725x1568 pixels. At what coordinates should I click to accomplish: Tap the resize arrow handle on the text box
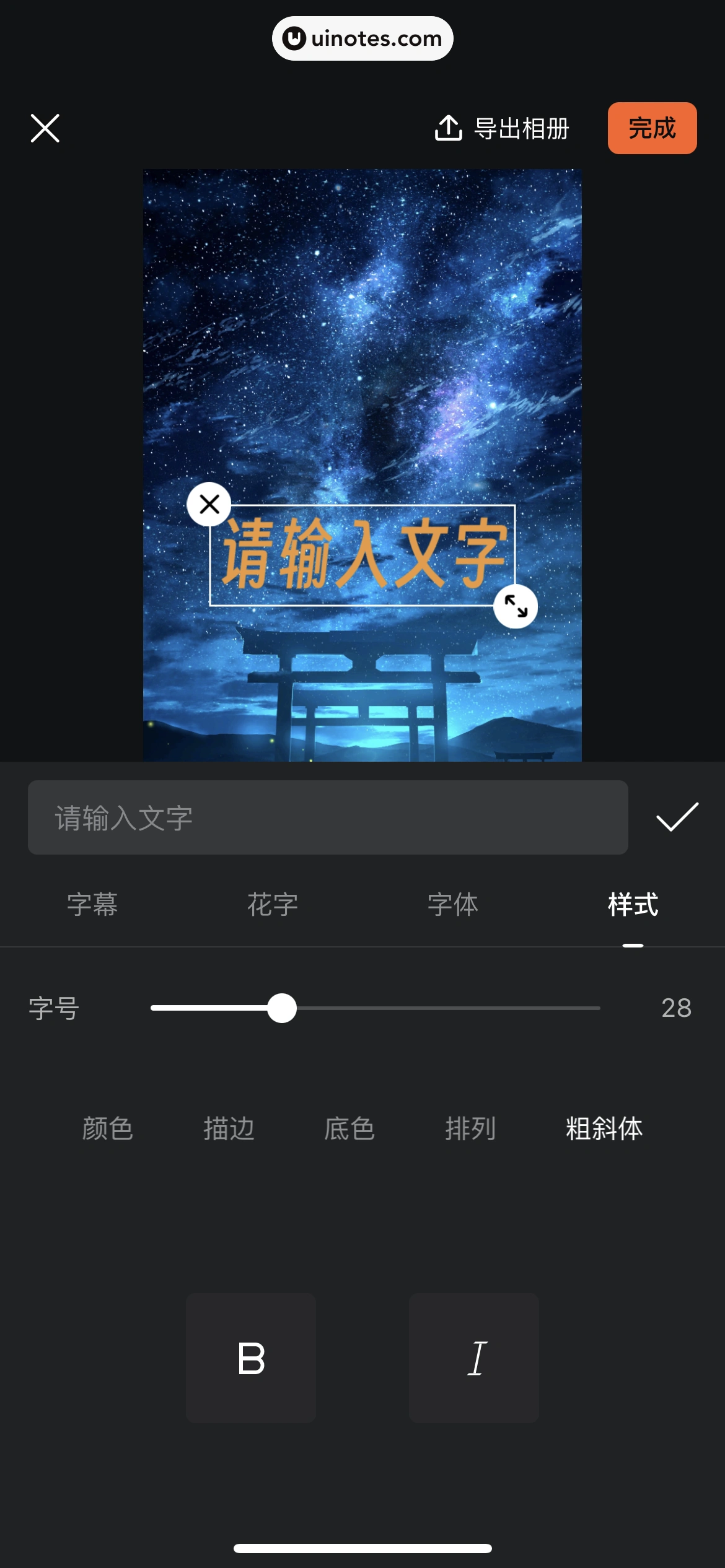(x=516, y=608)
